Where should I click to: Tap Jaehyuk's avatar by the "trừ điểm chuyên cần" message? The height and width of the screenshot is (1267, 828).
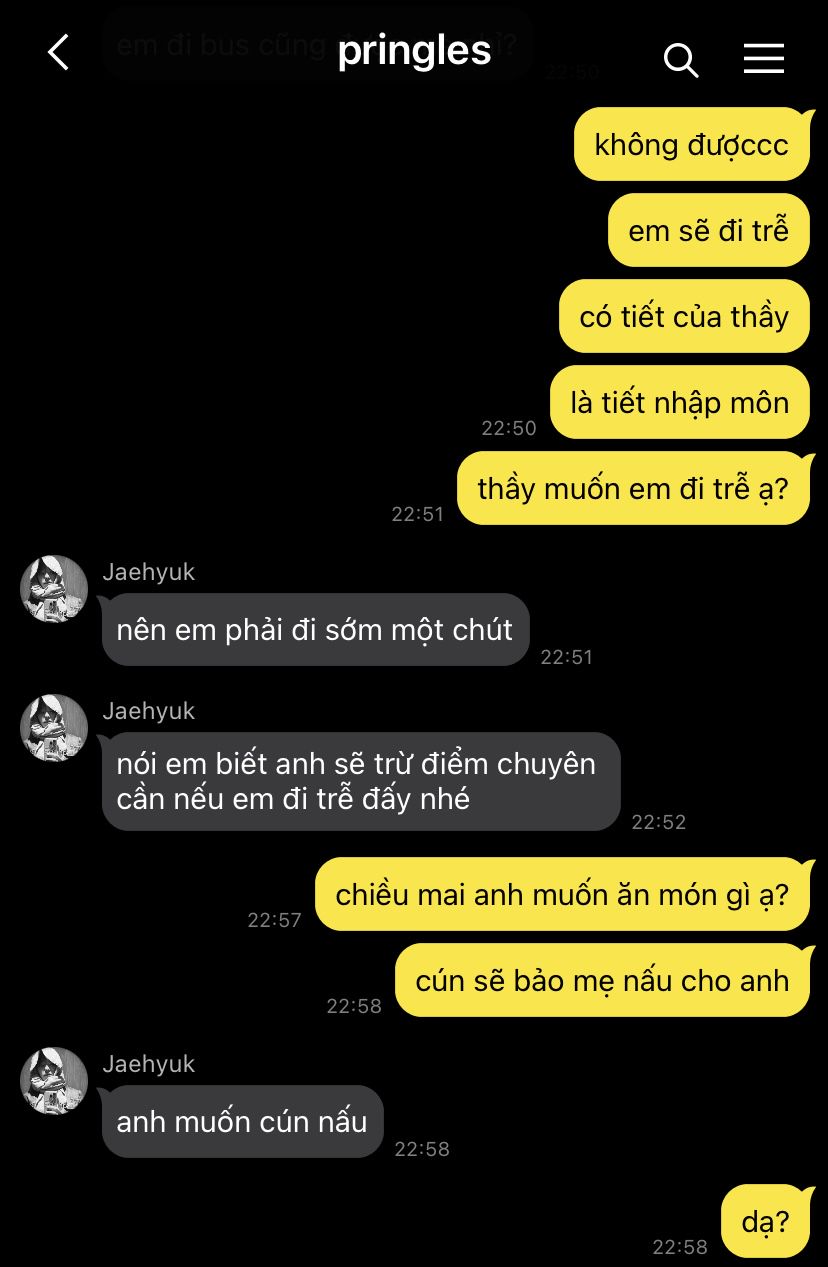(54, 728)
